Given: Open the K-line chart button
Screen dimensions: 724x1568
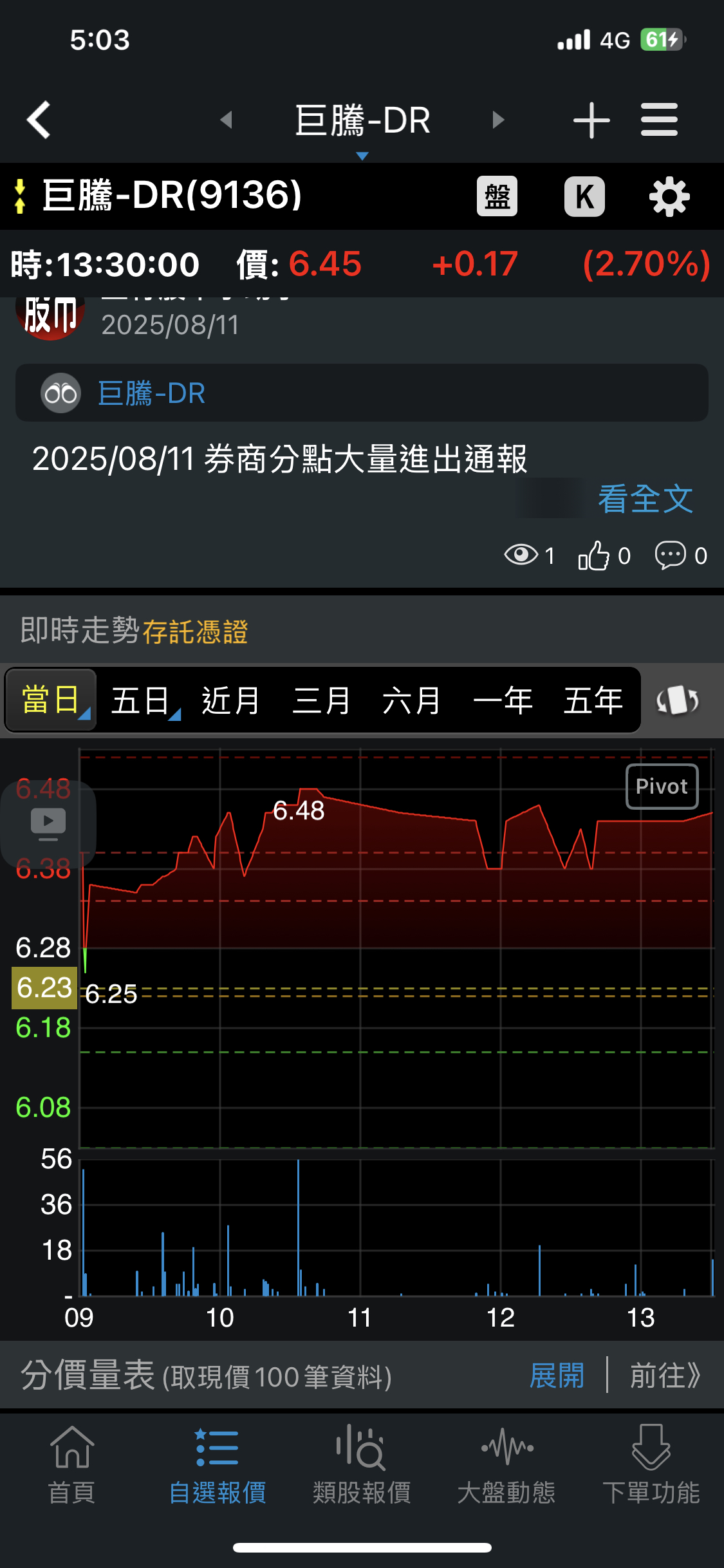Looking at the screenshot, I should point(584,196).
